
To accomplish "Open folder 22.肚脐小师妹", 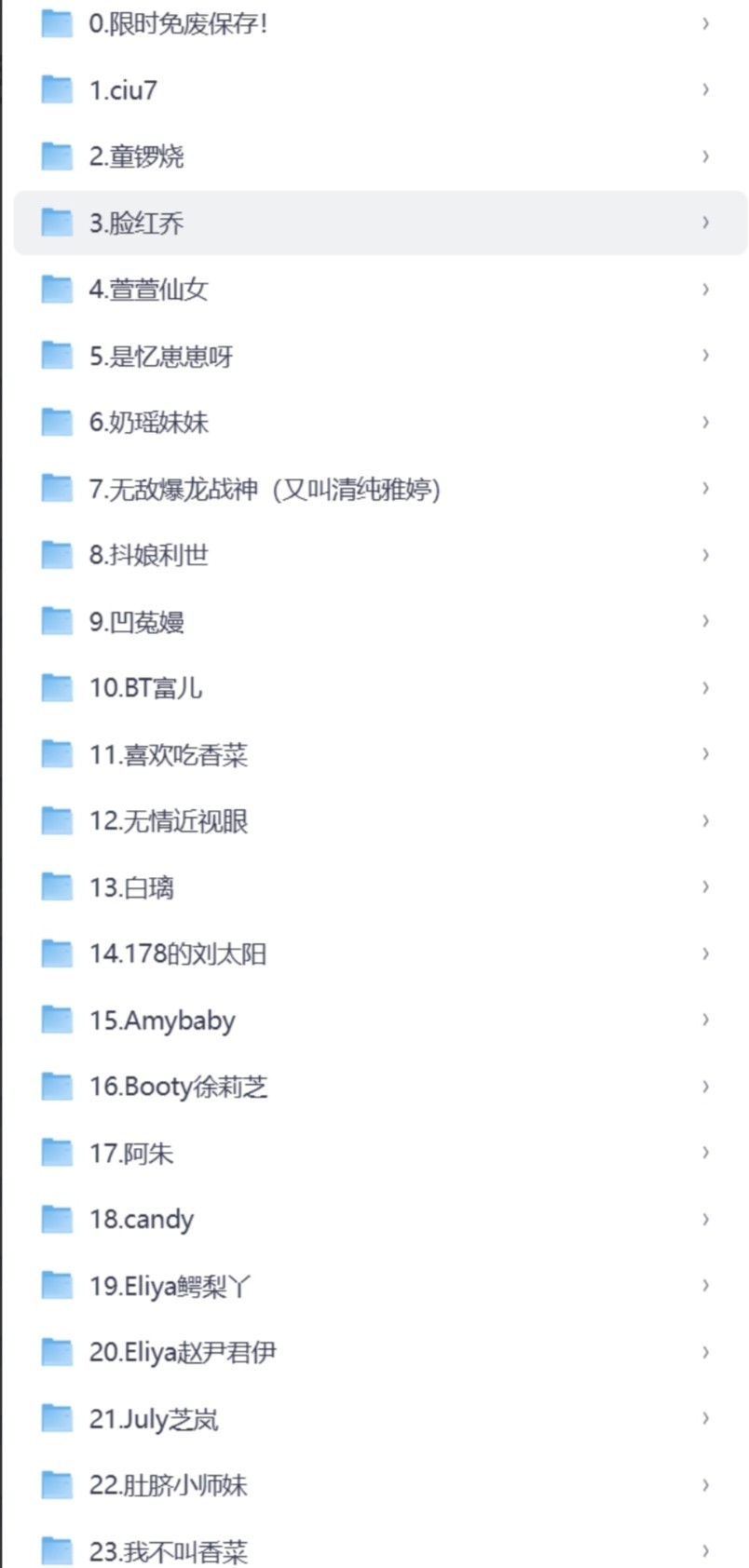I will 168,1485.
